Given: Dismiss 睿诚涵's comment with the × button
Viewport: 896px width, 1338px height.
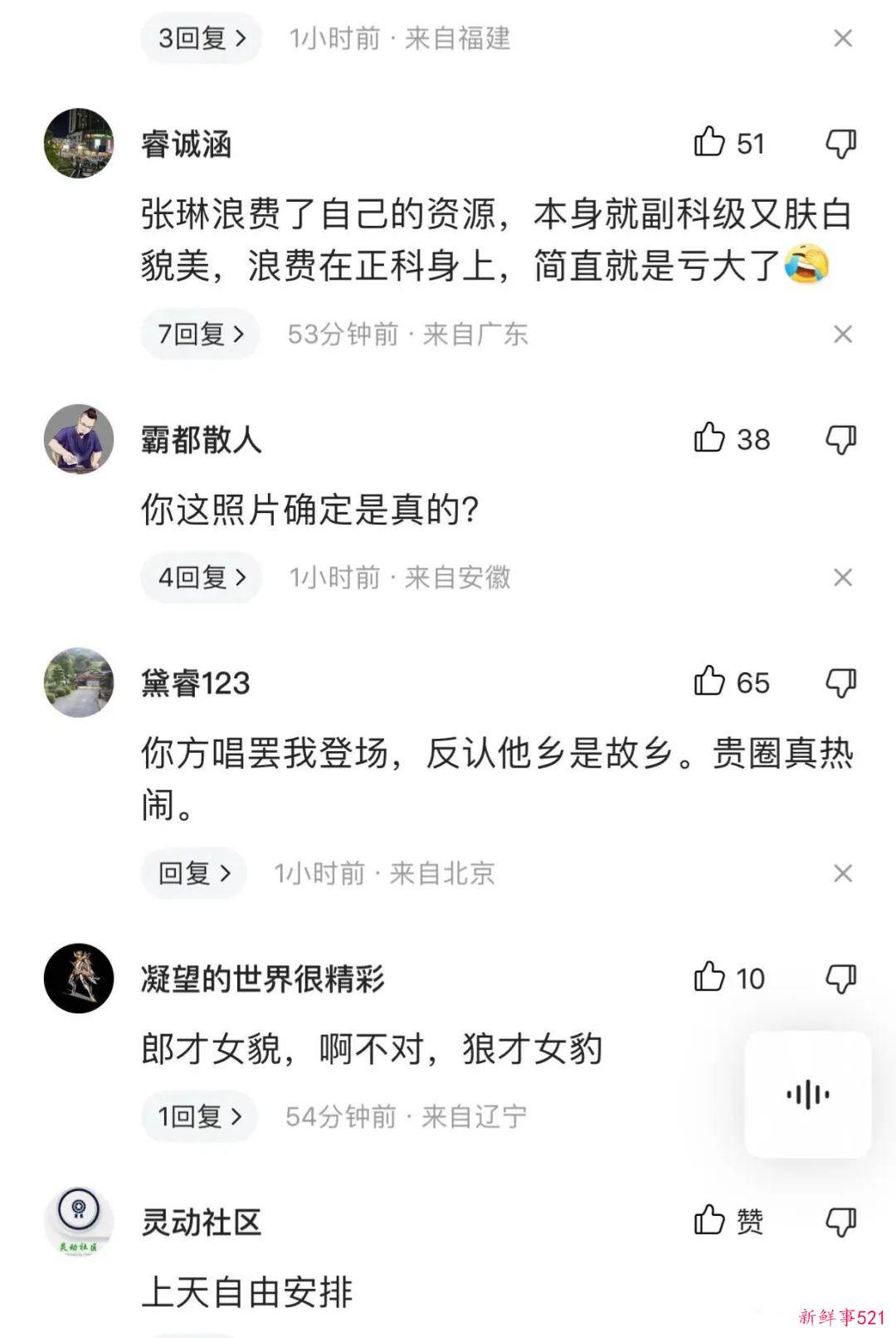Looking at the screenshot, I should click(x=845, y=333).
